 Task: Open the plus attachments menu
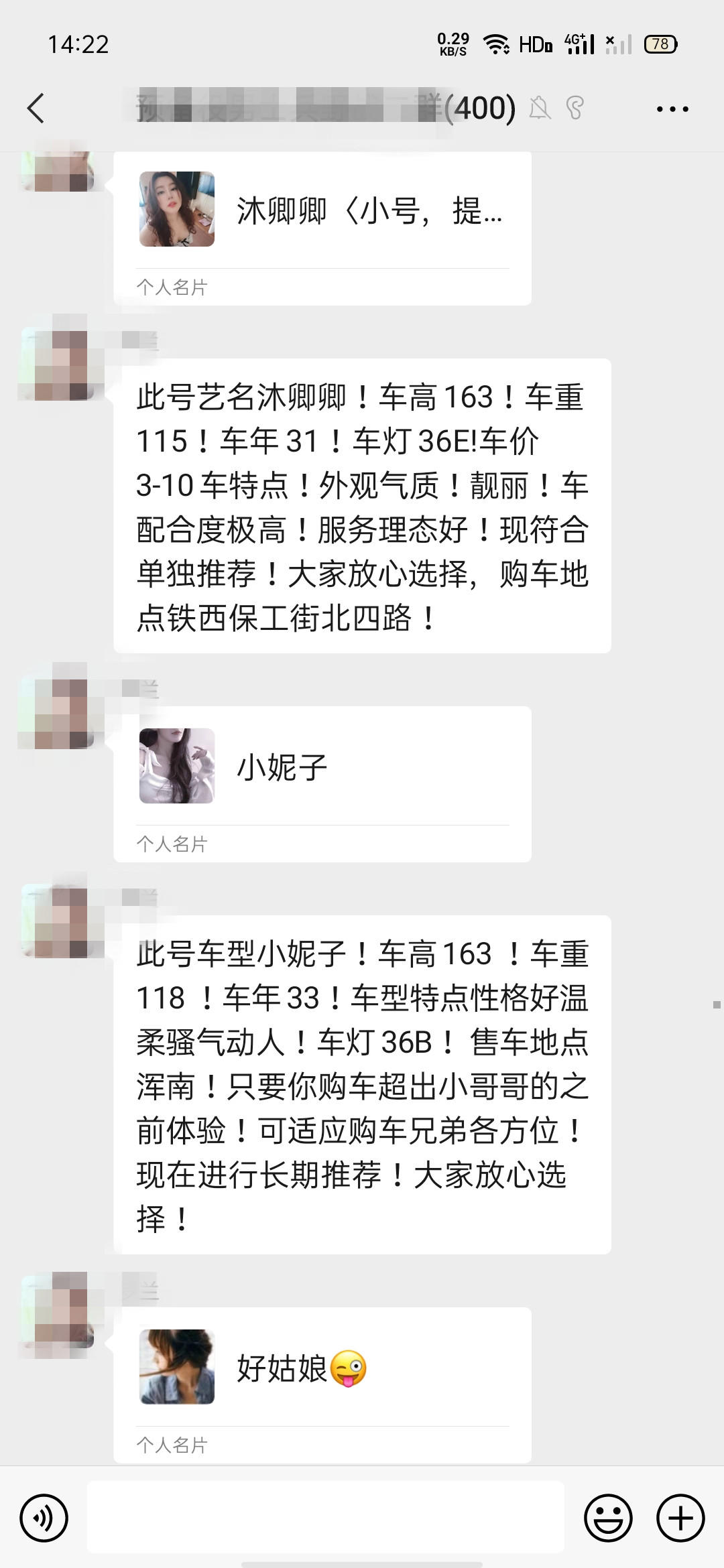click(680, 1518)
